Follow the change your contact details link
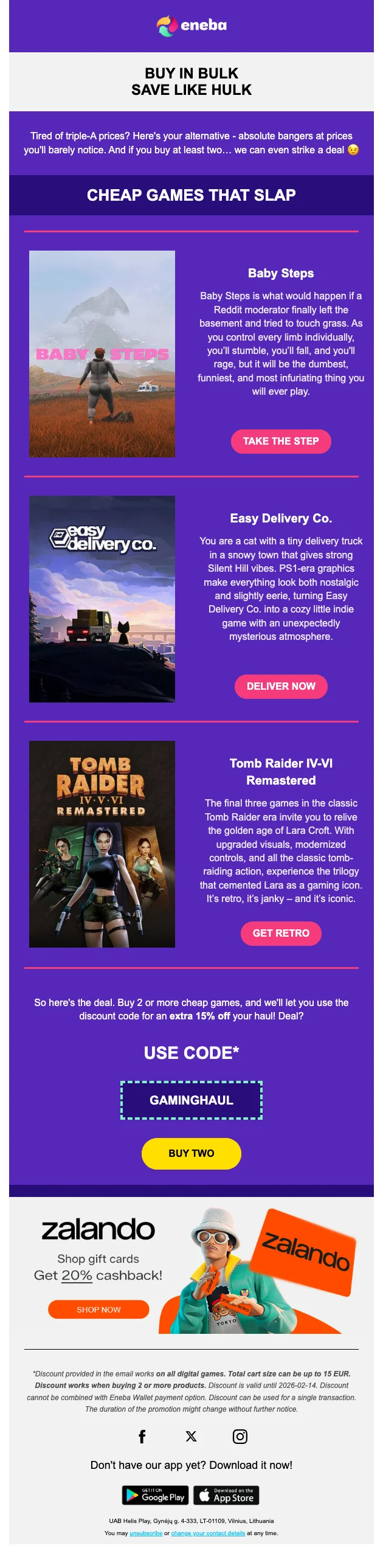 point(208,1533)
